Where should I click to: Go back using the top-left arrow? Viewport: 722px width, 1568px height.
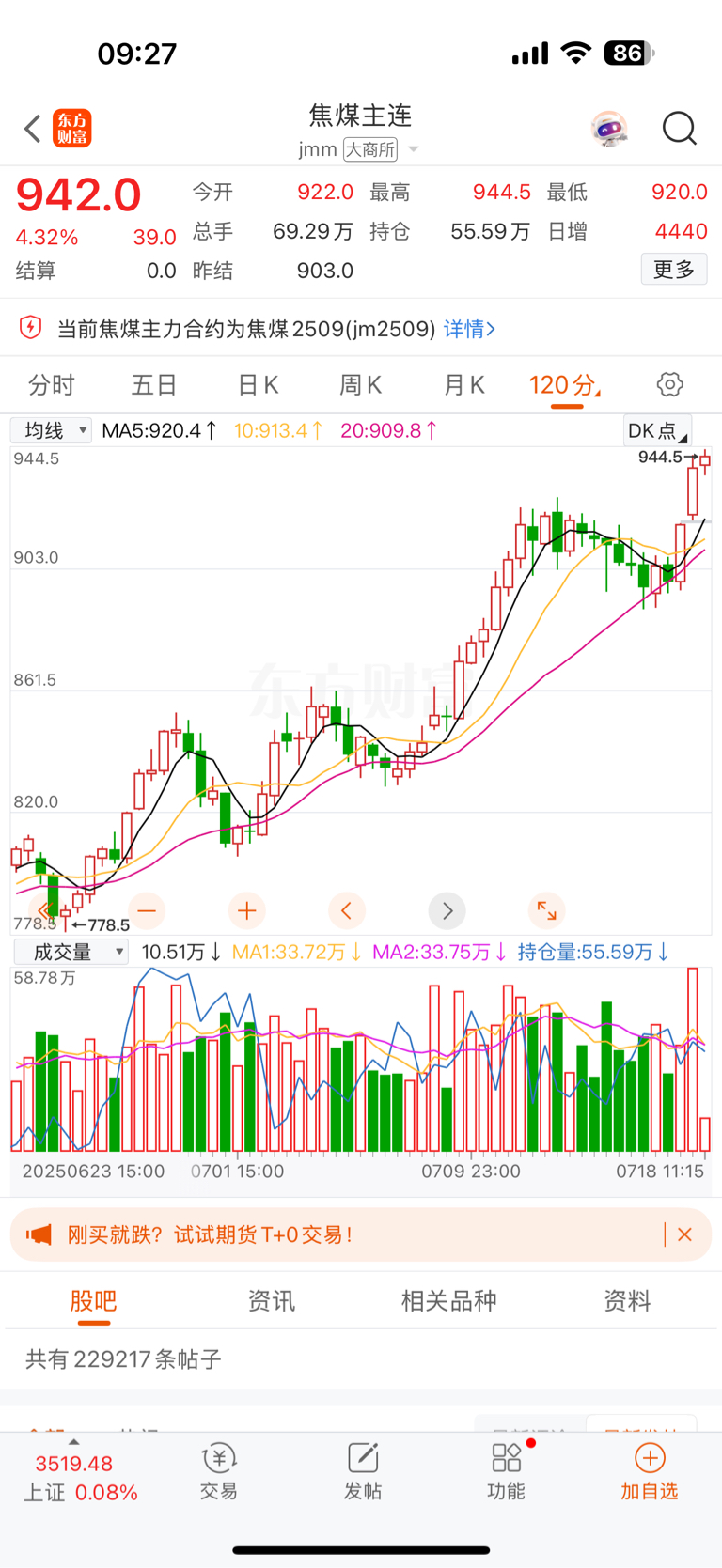(x=33, y=128)
